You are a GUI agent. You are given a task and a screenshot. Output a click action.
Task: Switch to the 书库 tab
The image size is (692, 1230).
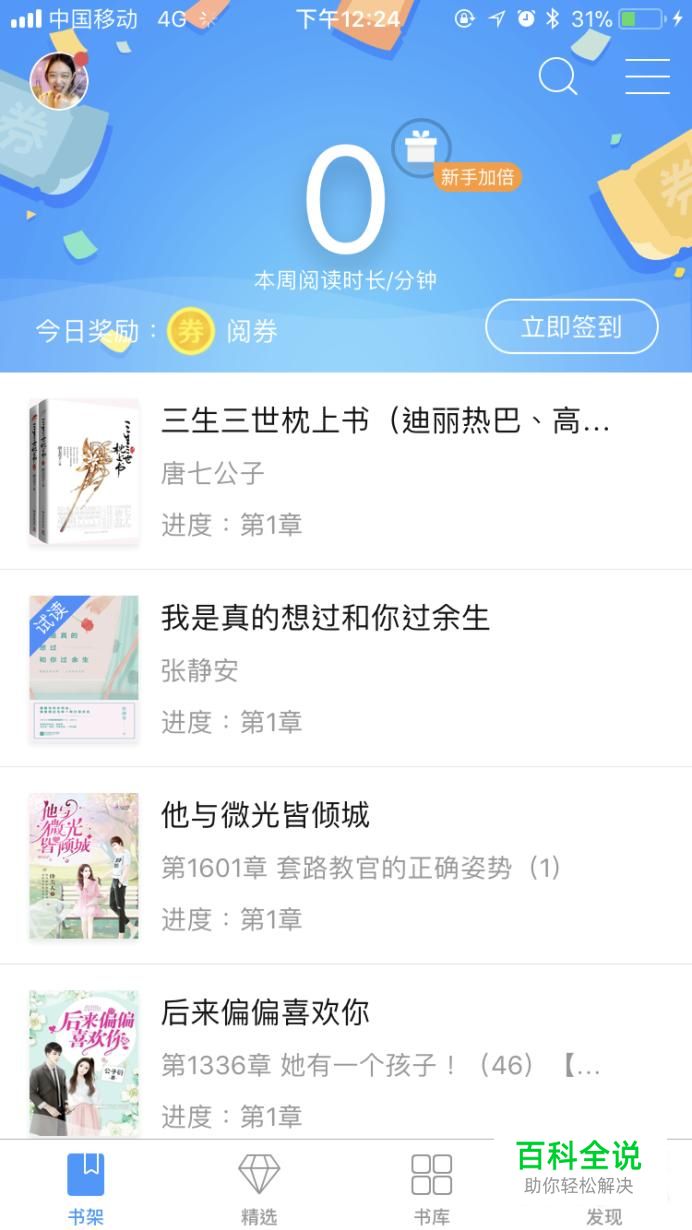[432, 1188]
